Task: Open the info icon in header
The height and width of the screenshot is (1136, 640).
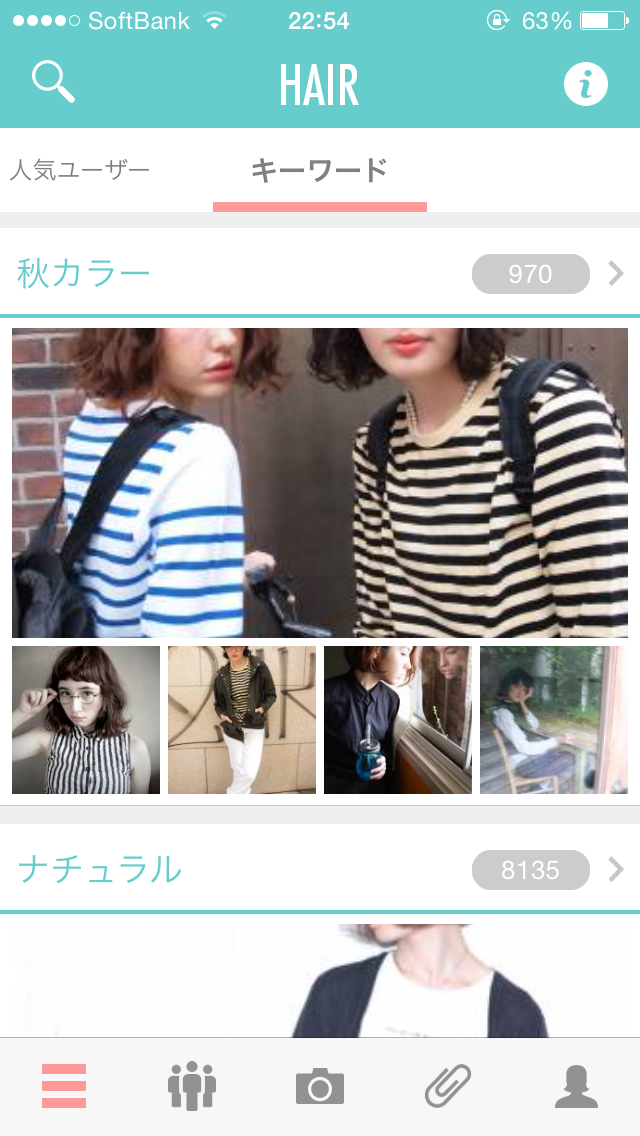Action: pos(586,84)
